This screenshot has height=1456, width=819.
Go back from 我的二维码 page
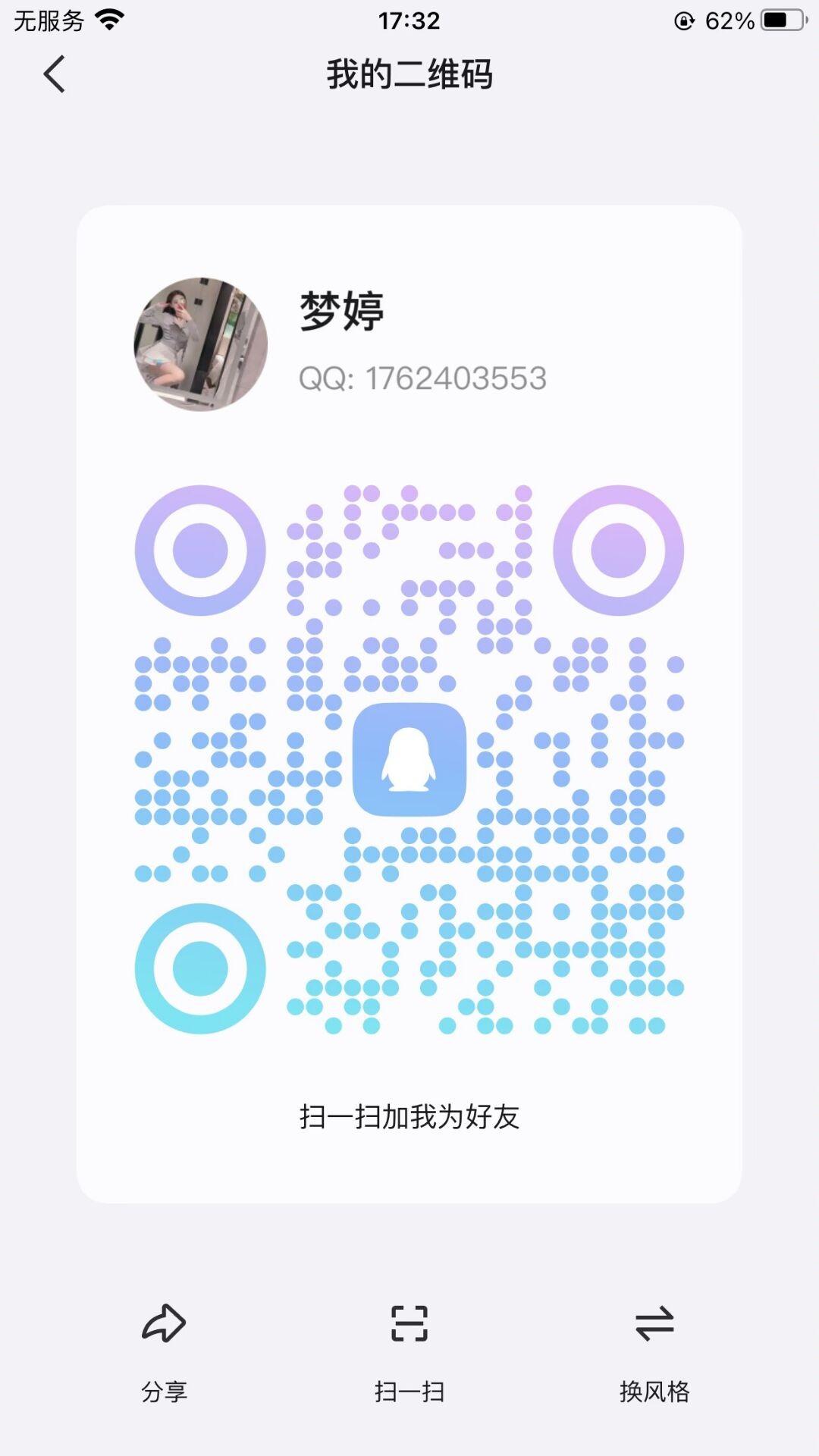55,74
